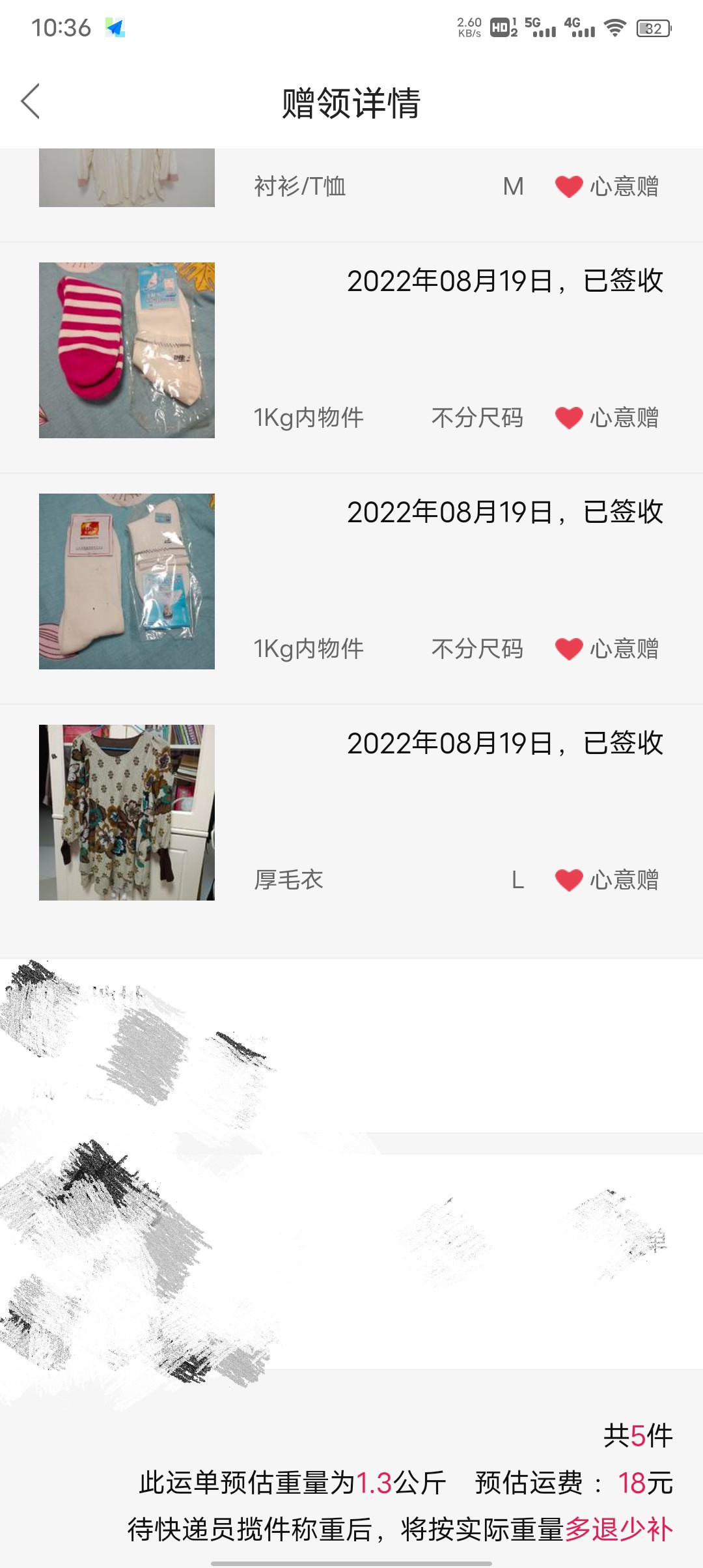View the 厚毛衣 floral sweater photo

tap(127, 813)
